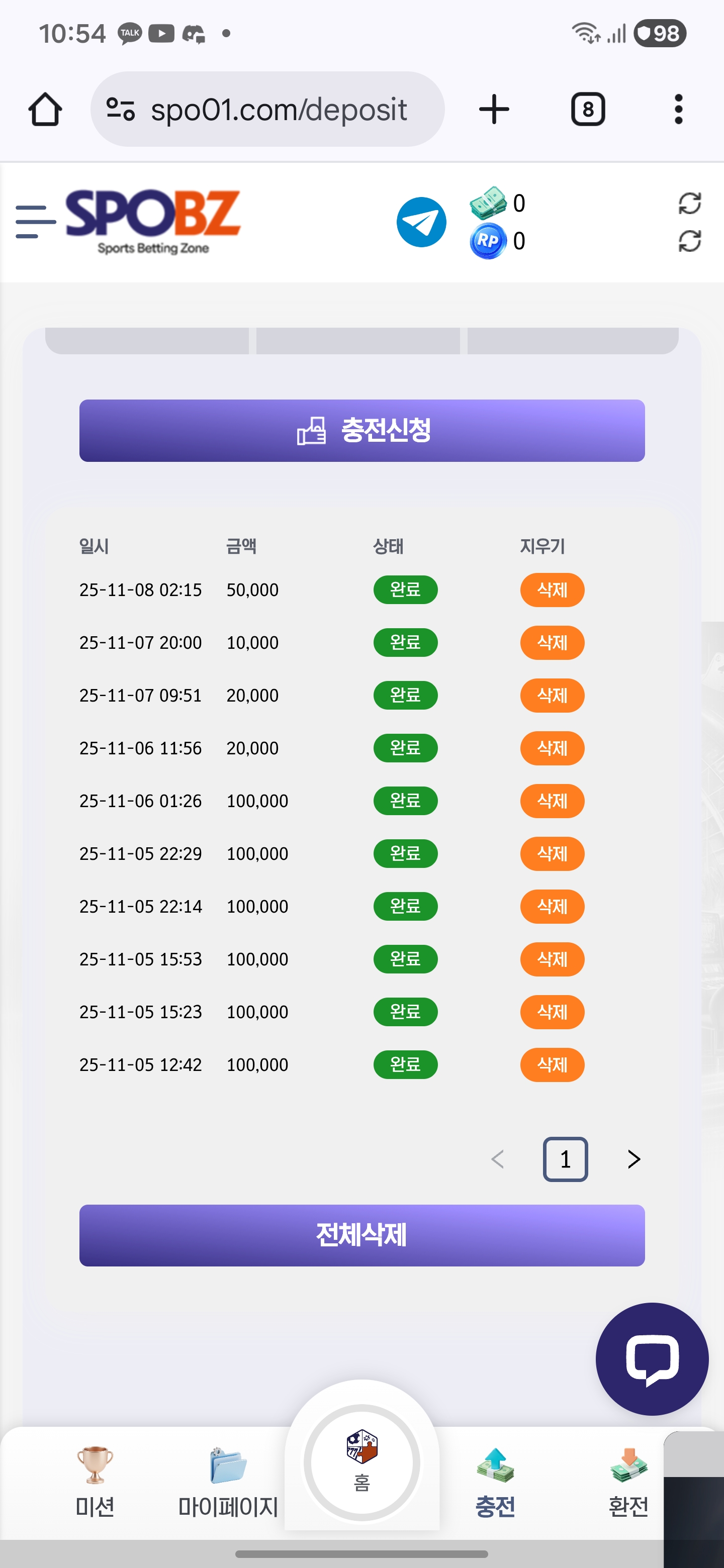The height and width of the screenshot is (1568, 724).
Task: Open the Telegram contact icon
Action: (421, 222)
